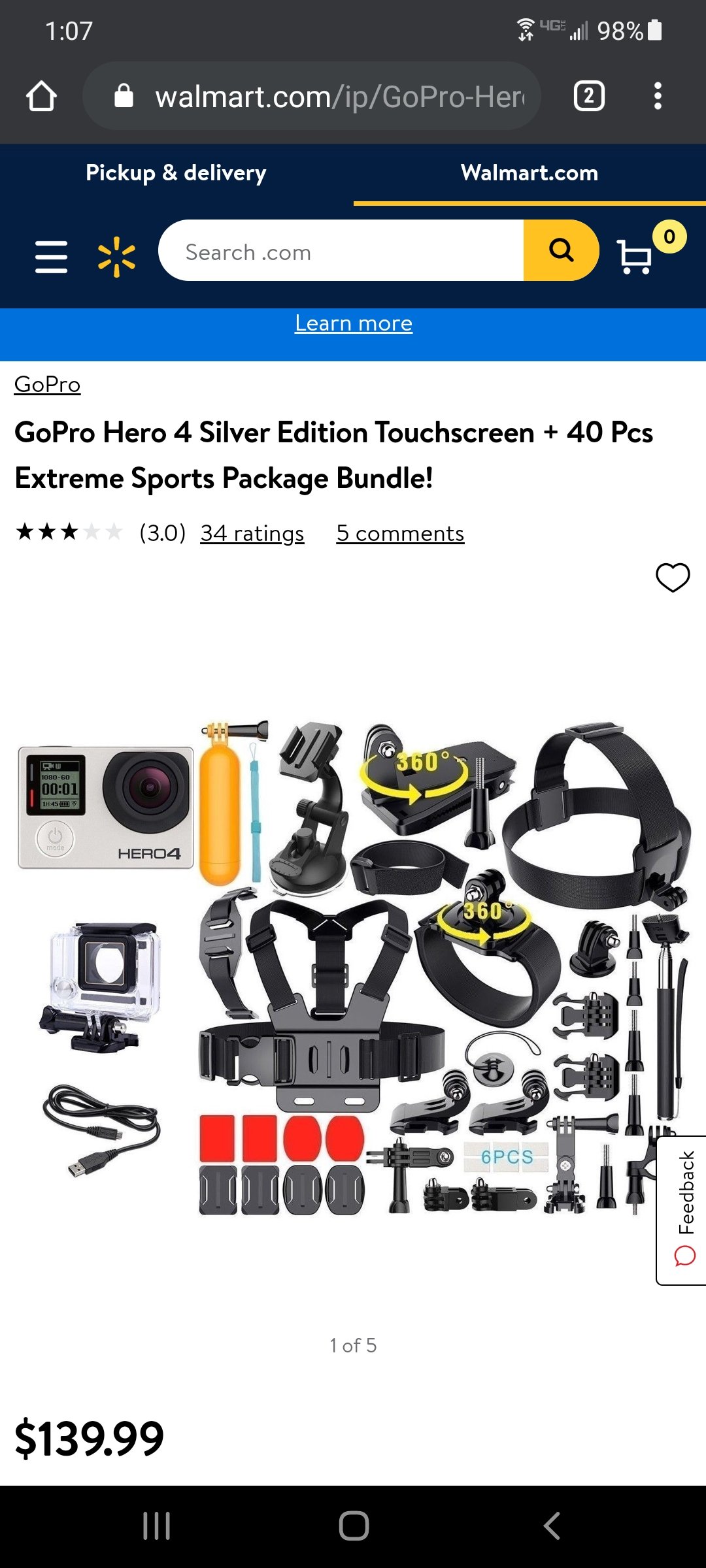Image resolution: width=706 pixels, height=1568 pixels.
Task: Add this product to favorites with the heart
Action: [x=673, y=578]
